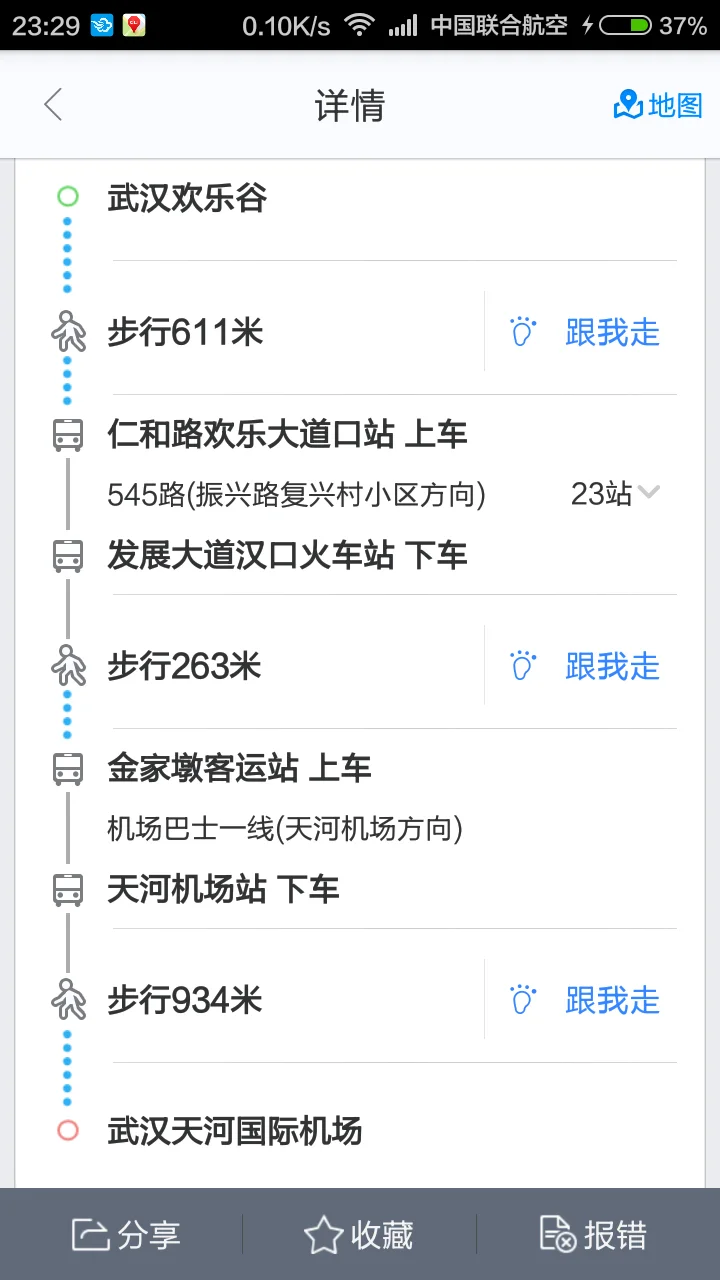This screenshot has height=1280, width=720.
Task: Click the share icon on 分享 button
Action: 90,1236
